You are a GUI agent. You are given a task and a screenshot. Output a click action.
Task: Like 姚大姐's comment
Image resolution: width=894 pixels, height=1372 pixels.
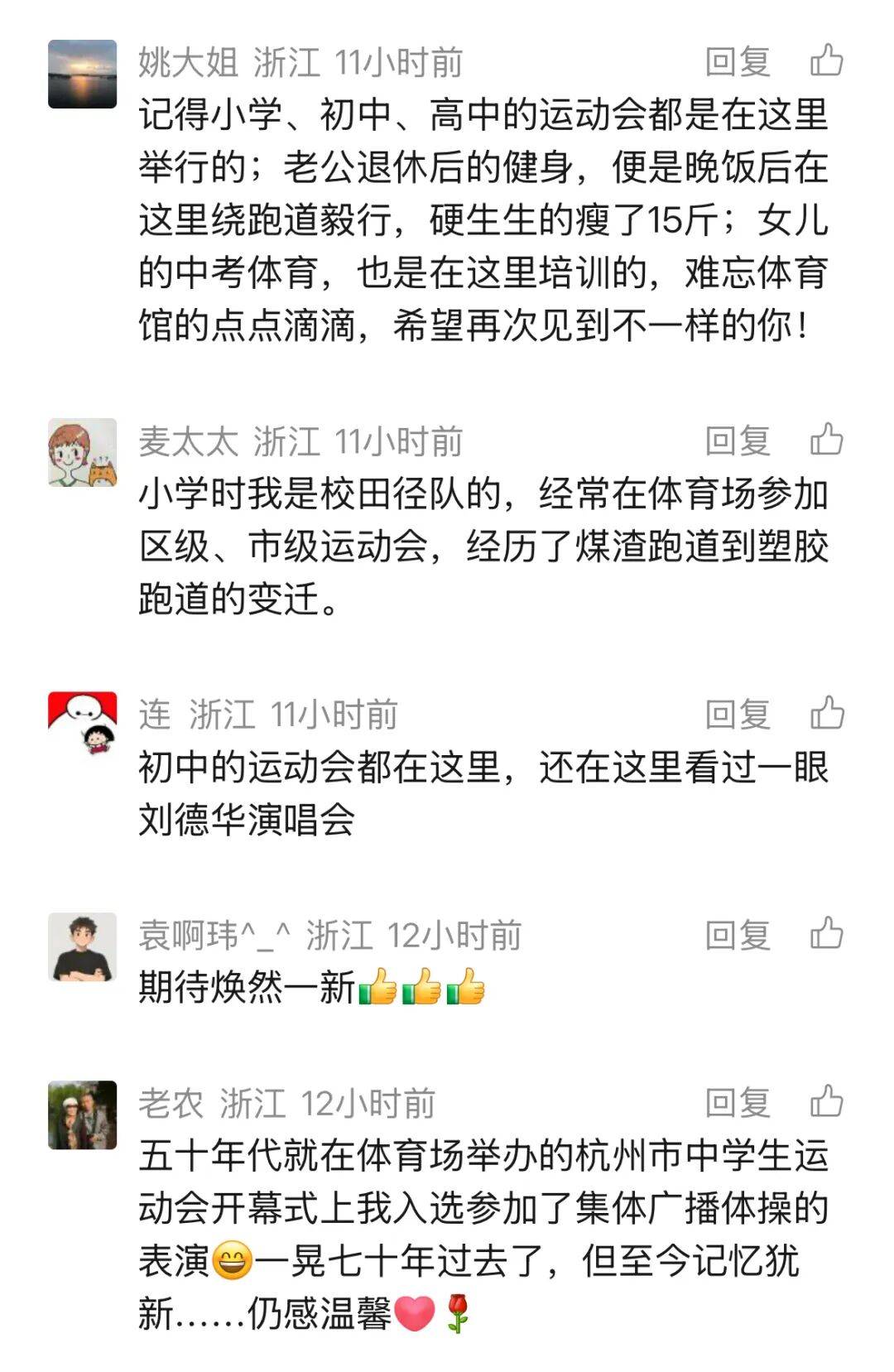[x=826, y=61]
